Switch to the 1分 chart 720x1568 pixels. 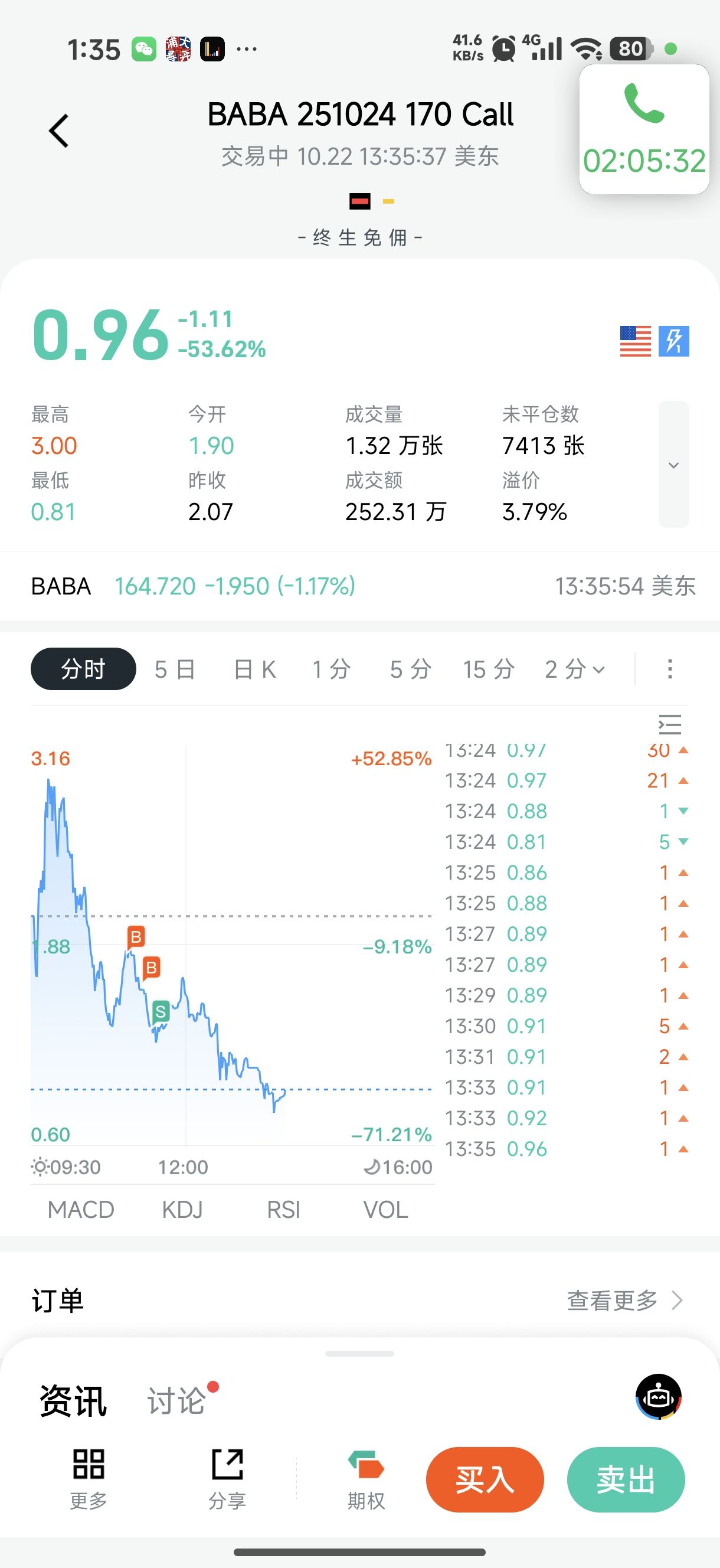tap(332, 669)
